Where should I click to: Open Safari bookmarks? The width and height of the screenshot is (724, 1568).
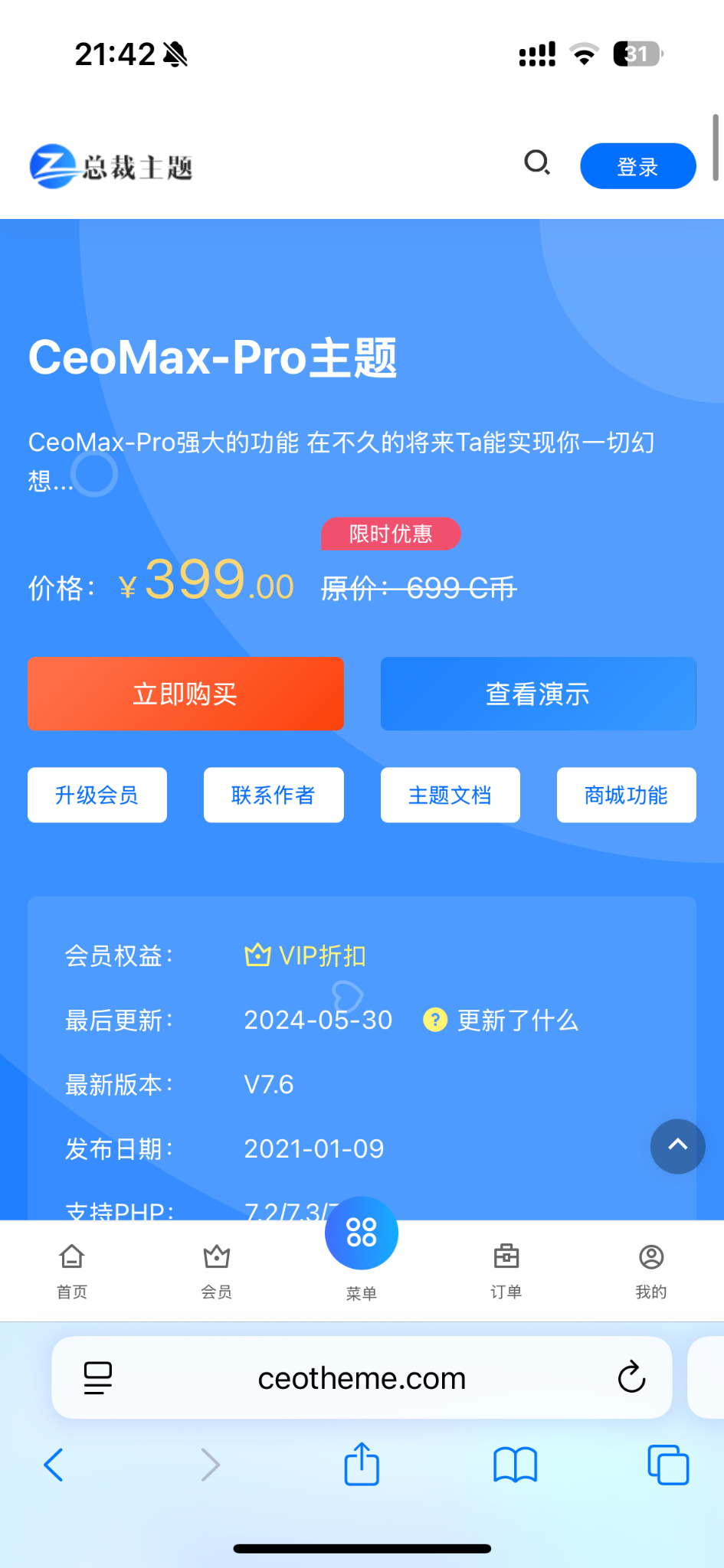pos(515,1465)
